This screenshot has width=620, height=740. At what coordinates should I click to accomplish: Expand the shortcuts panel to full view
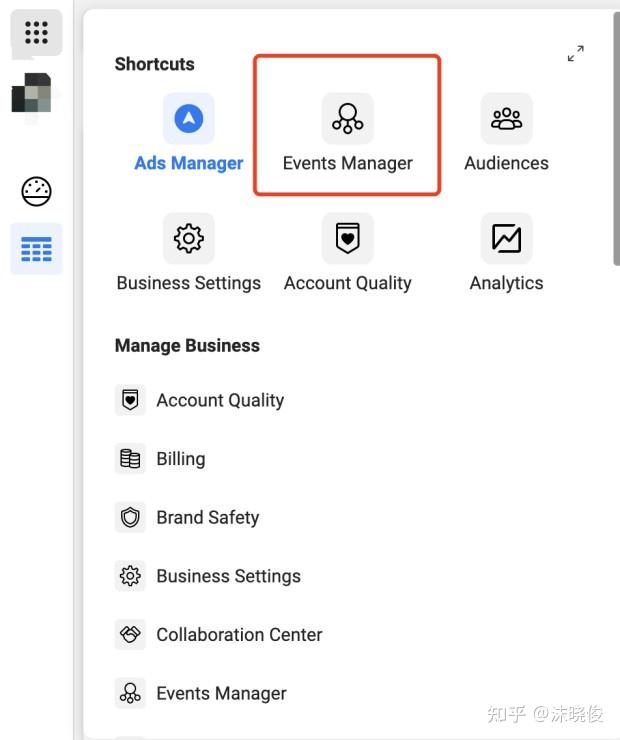[576, 54]
